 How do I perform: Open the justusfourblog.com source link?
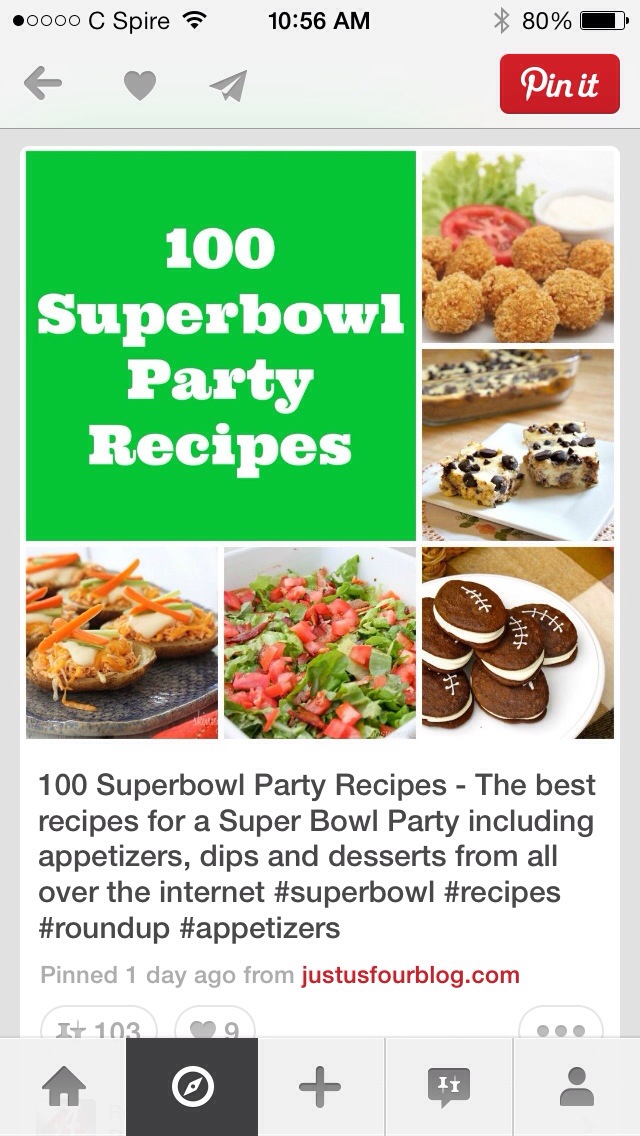coord(410,974)
